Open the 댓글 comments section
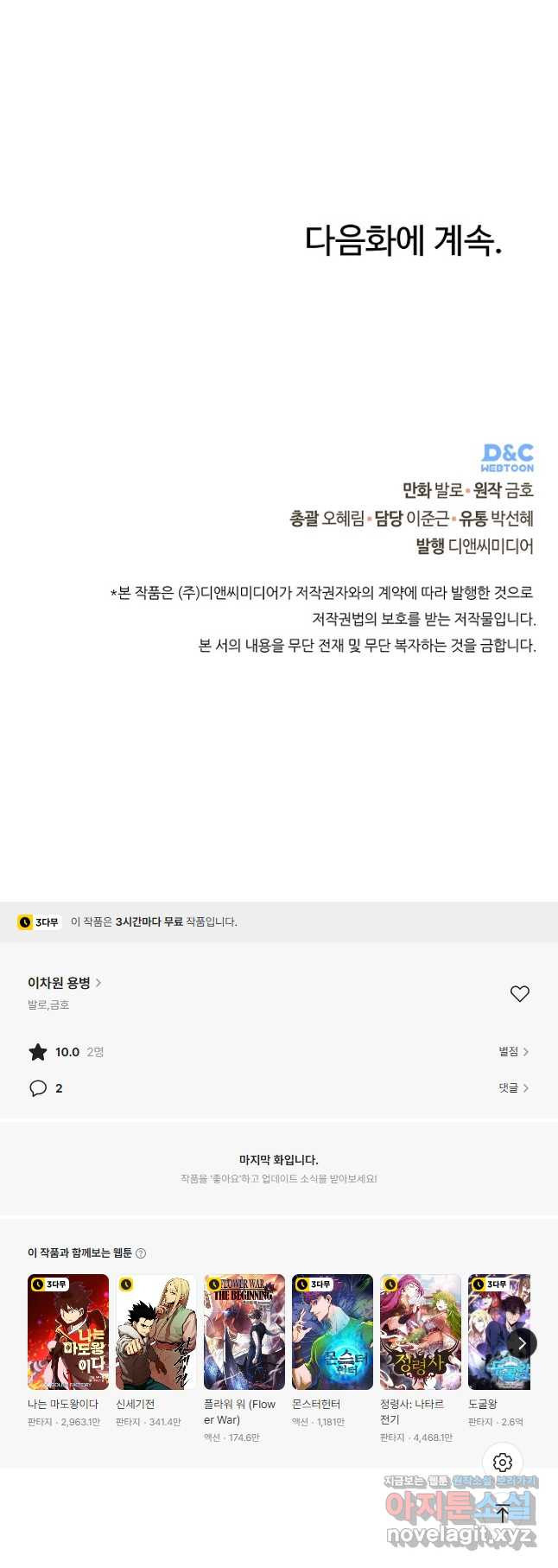 pyautogui.click(x=513, y=1088)
